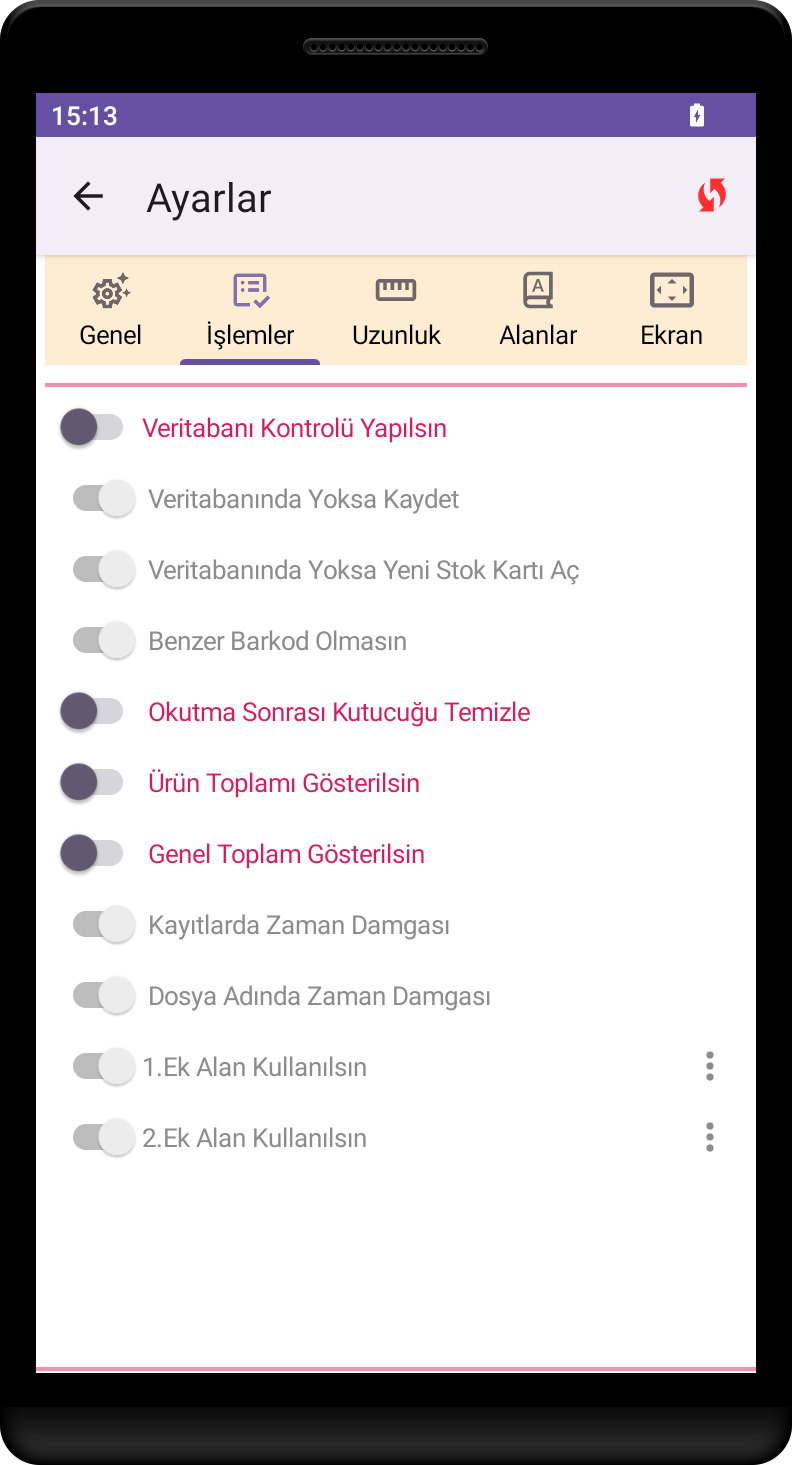Toggle Okutma Sonrası Kutucuğu Temizle
This screenshot has width=792, height=1465.
[x=92, y=712]
